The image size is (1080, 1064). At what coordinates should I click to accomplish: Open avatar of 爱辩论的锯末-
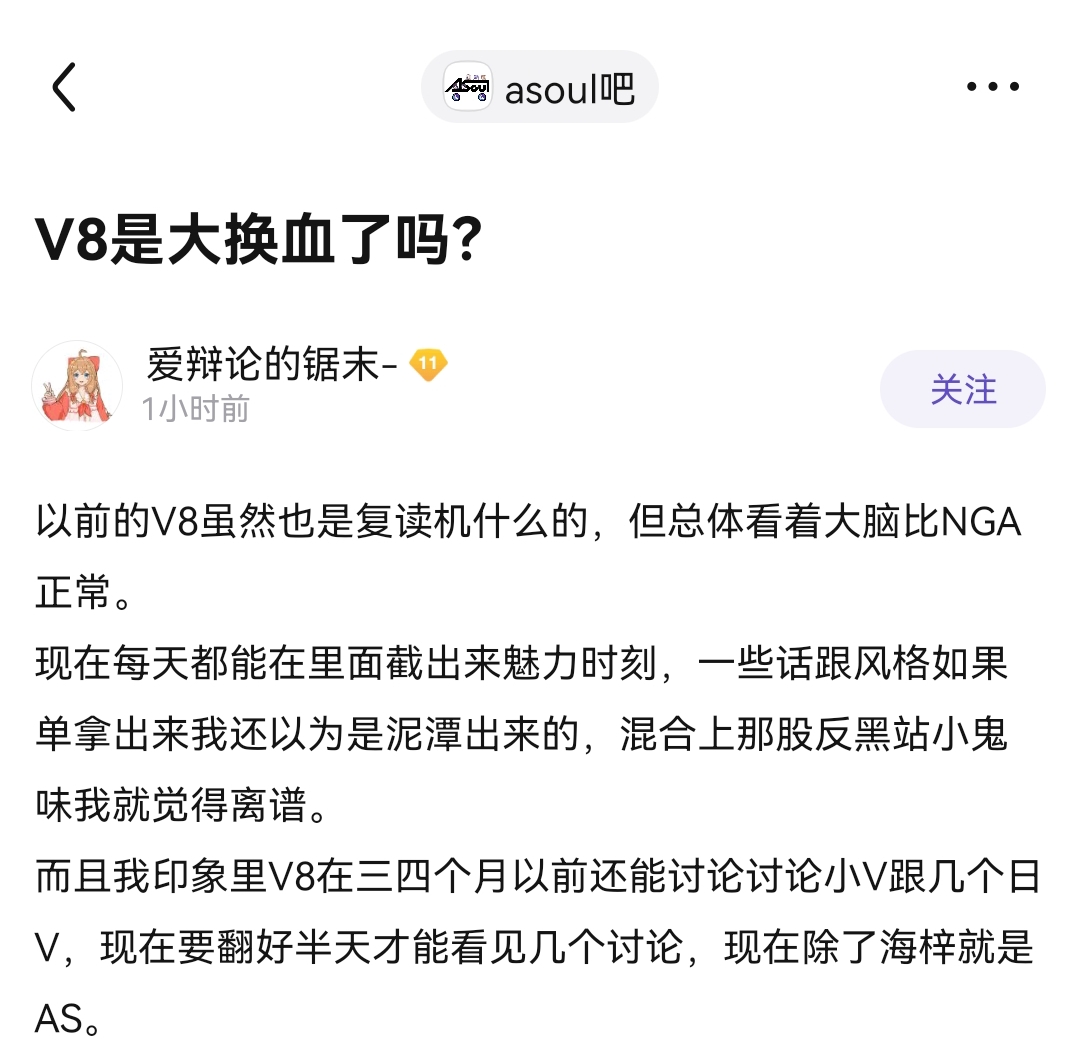pyautogui.click(x=77, y=386)
